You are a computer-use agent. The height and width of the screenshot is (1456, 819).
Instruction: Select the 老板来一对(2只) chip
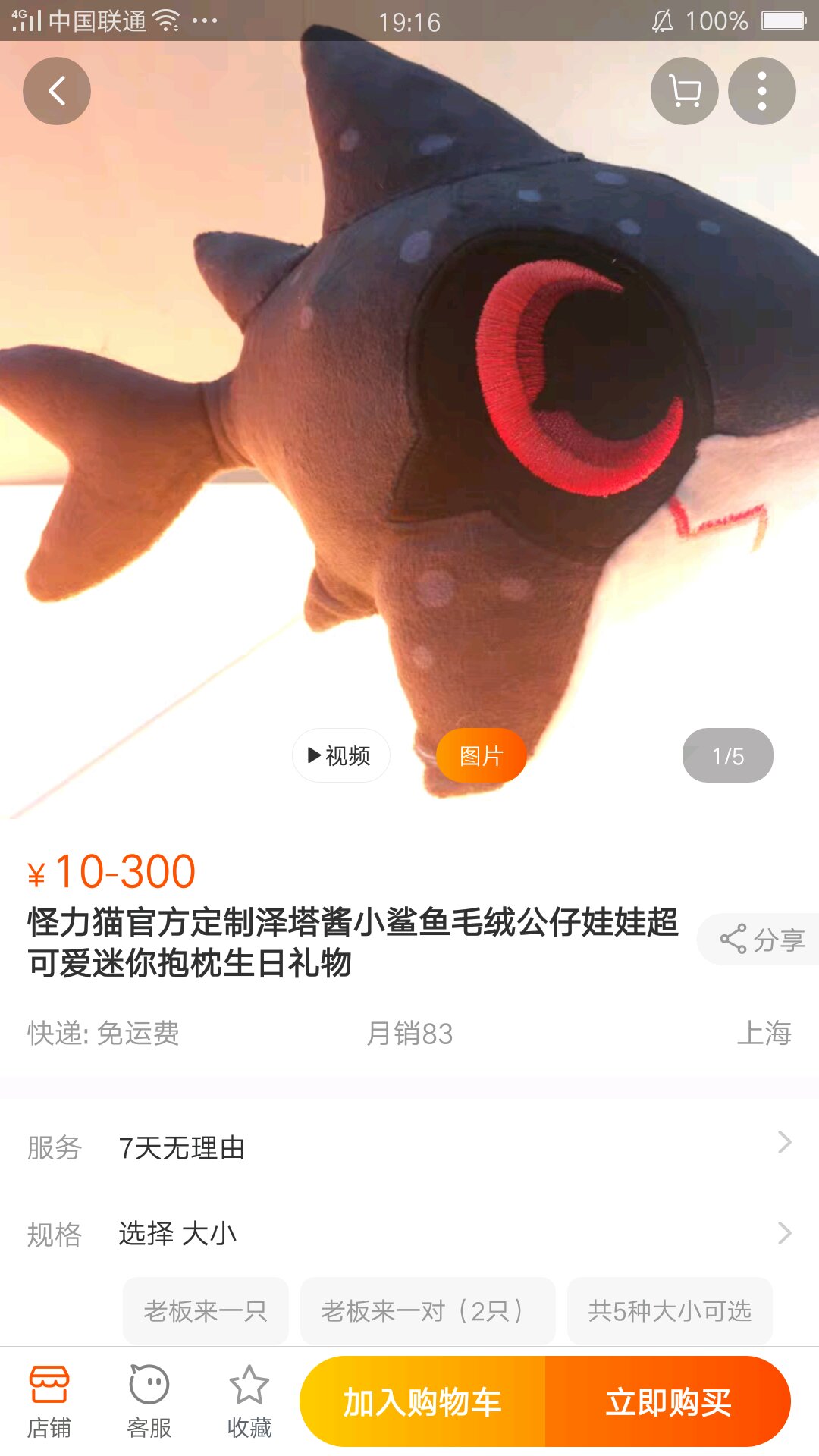click(428, 1310)
